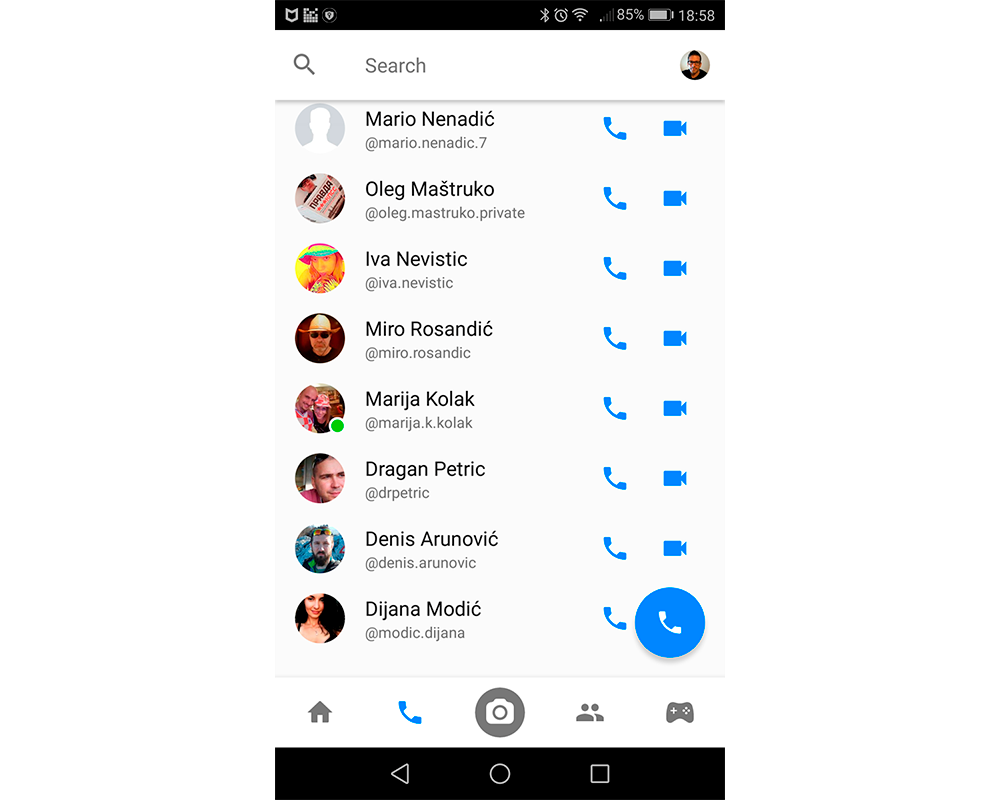Viewport: 1000px width, 800px height.
Task: Voice call Denis Arunović
Action: coord(614,548)
